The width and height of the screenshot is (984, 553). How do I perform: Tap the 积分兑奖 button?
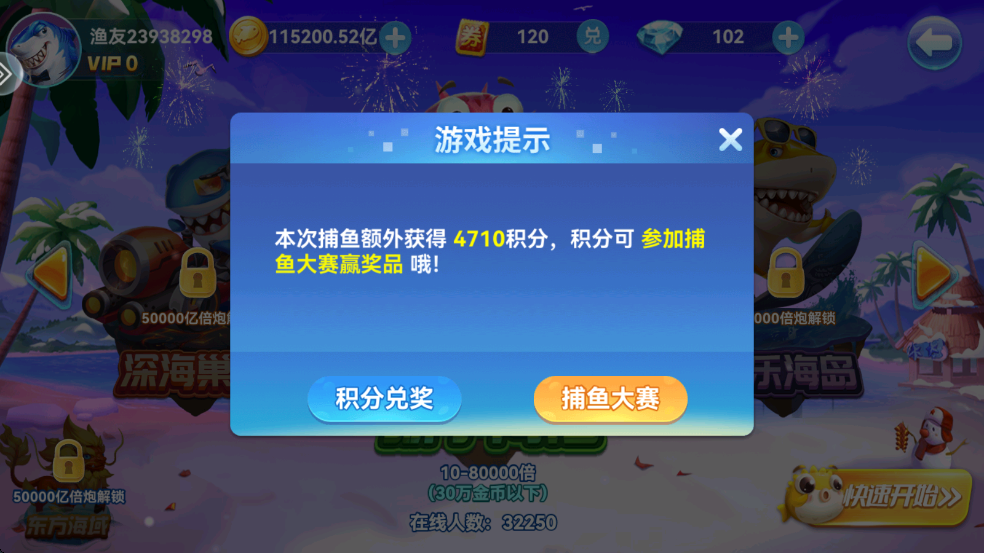[384, 399]
